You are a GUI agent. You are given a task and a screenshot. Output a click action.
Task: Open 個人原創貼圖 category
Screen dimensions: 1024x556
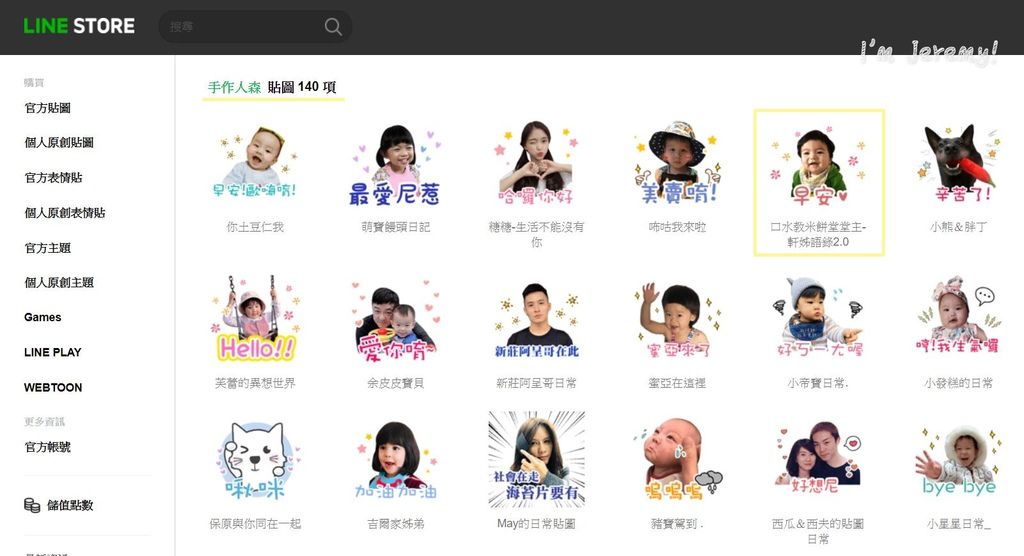click(59, 143)
